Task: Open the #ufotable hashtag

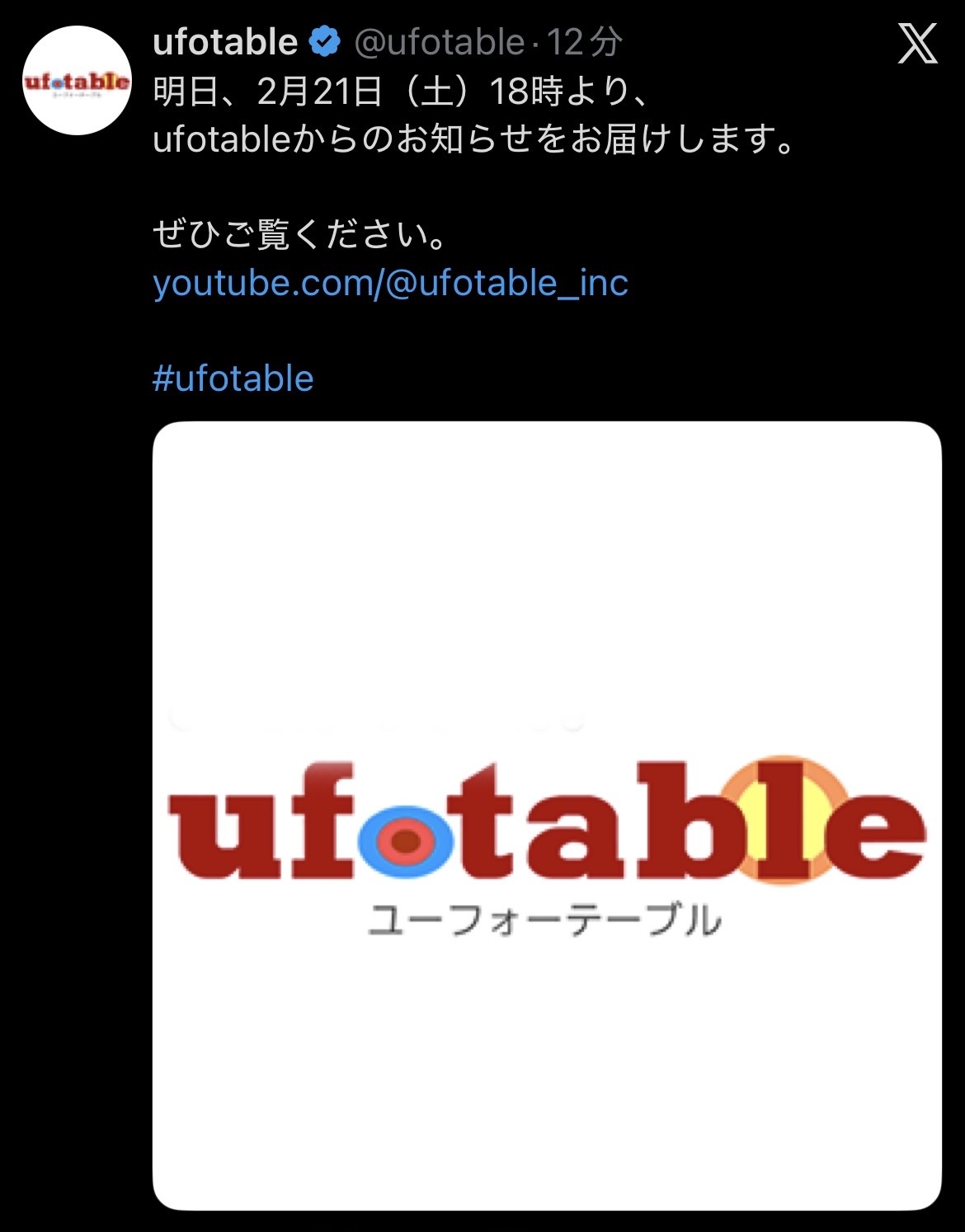Action: [233, 379]
